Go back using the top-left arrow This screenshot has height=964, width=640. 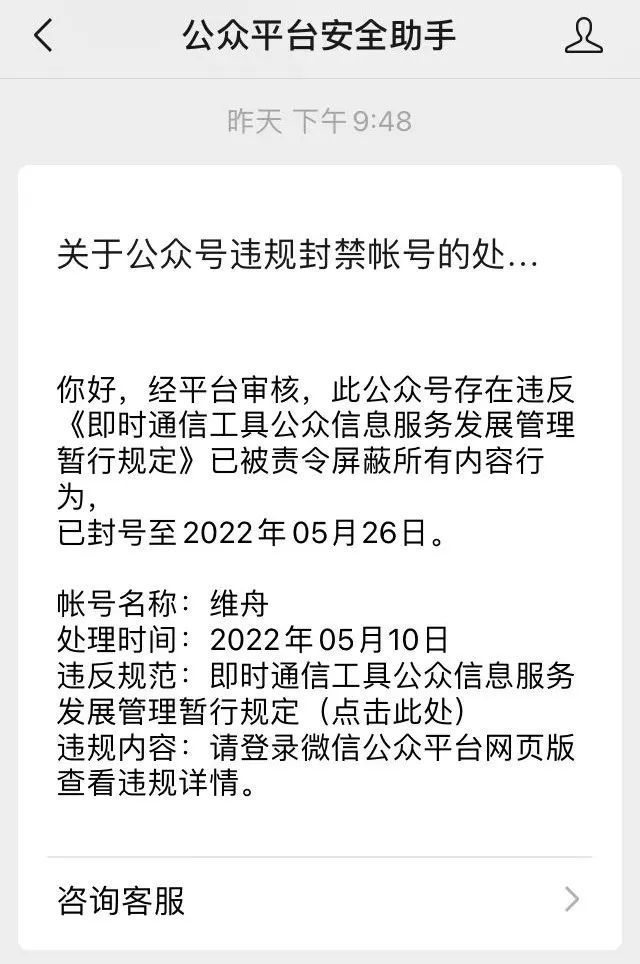tap(43, 37)
